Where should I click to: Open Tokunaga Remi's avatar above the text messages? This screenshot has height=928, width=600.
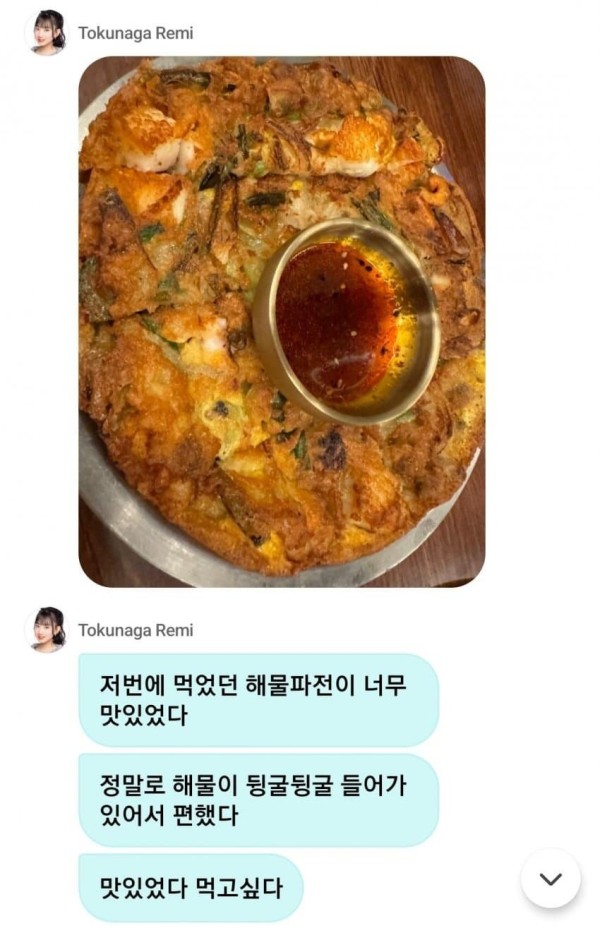tap(45, 629)
